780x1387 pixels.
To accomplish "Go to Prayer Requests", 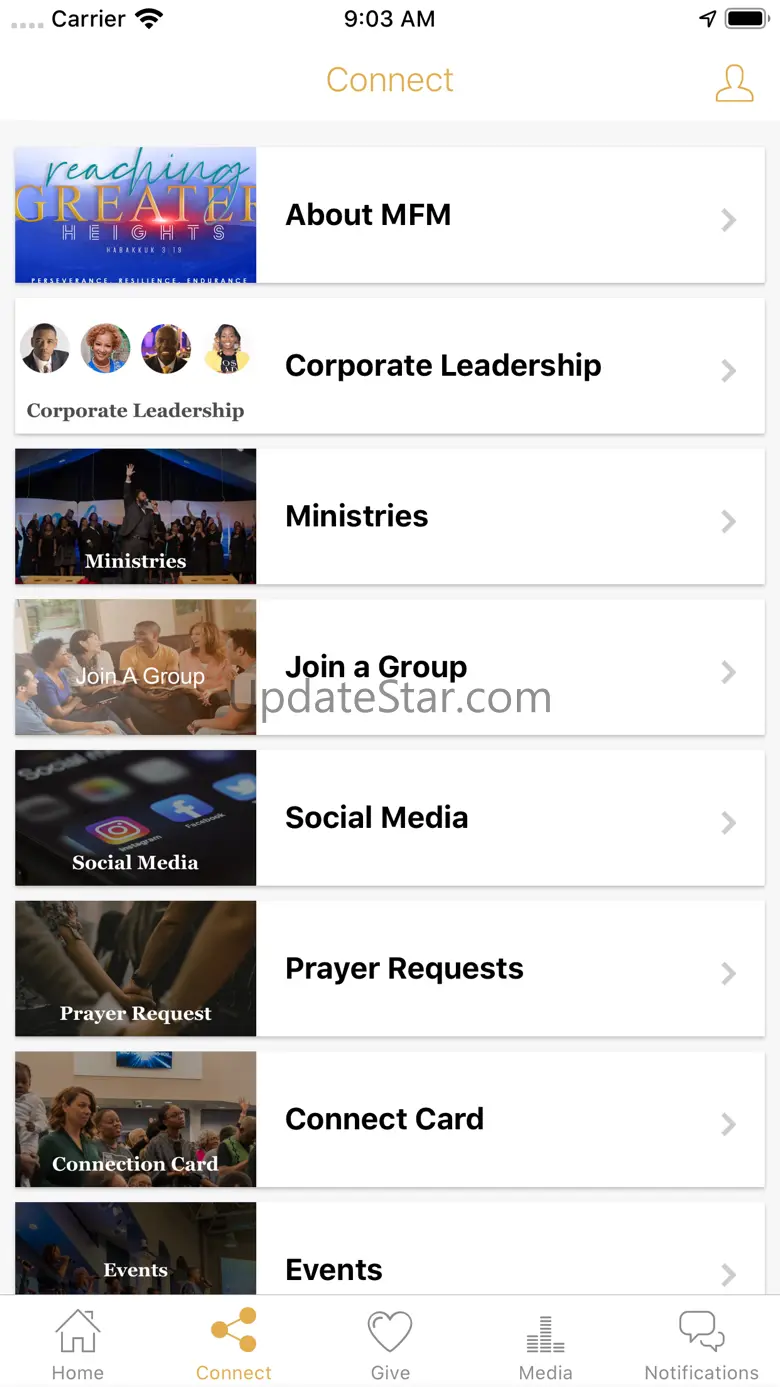I will 390,968.
